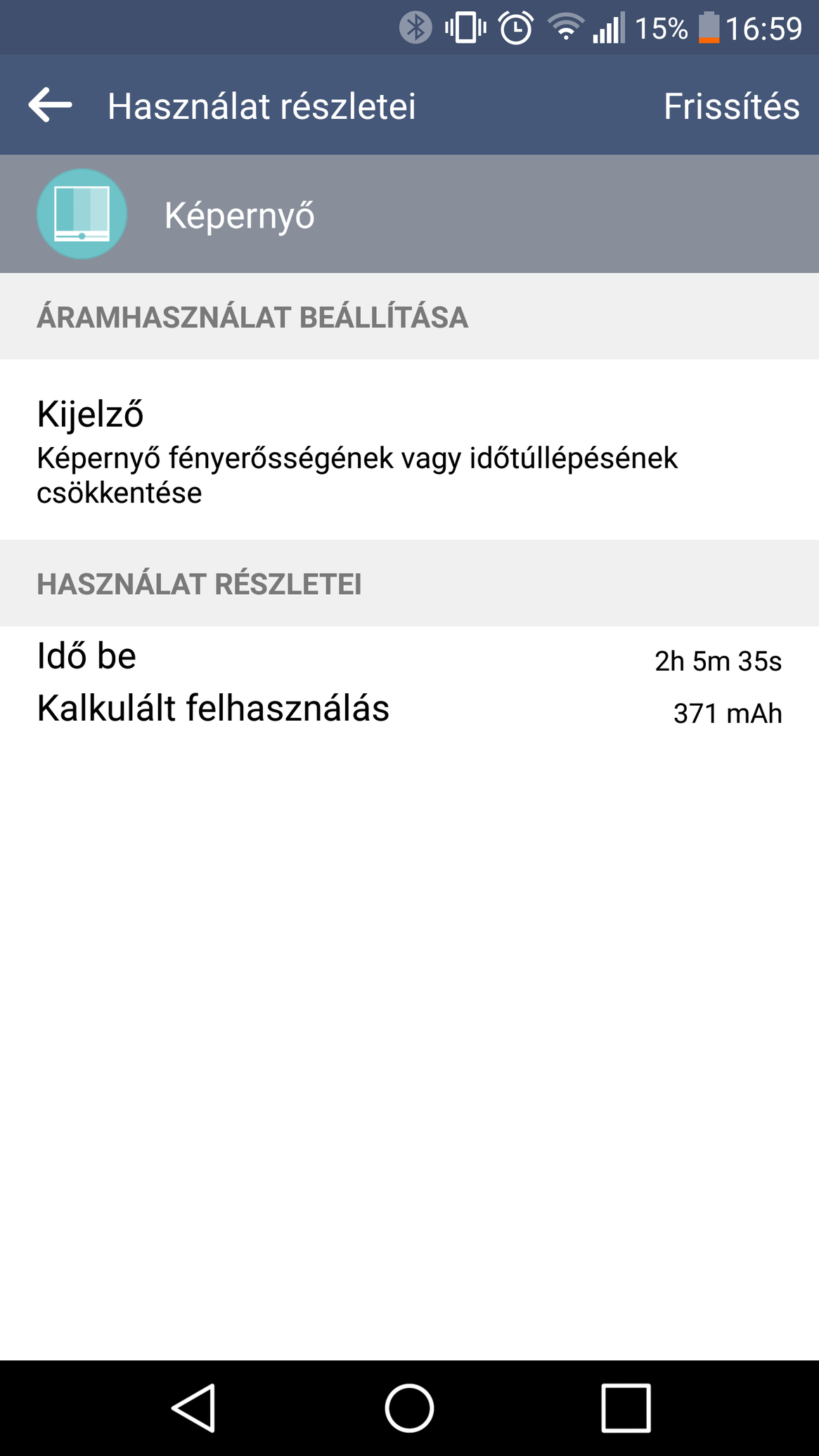The image size is (819, 1456).
Task: Open recent apps from navigation bar
Action: click(626, 1407)
